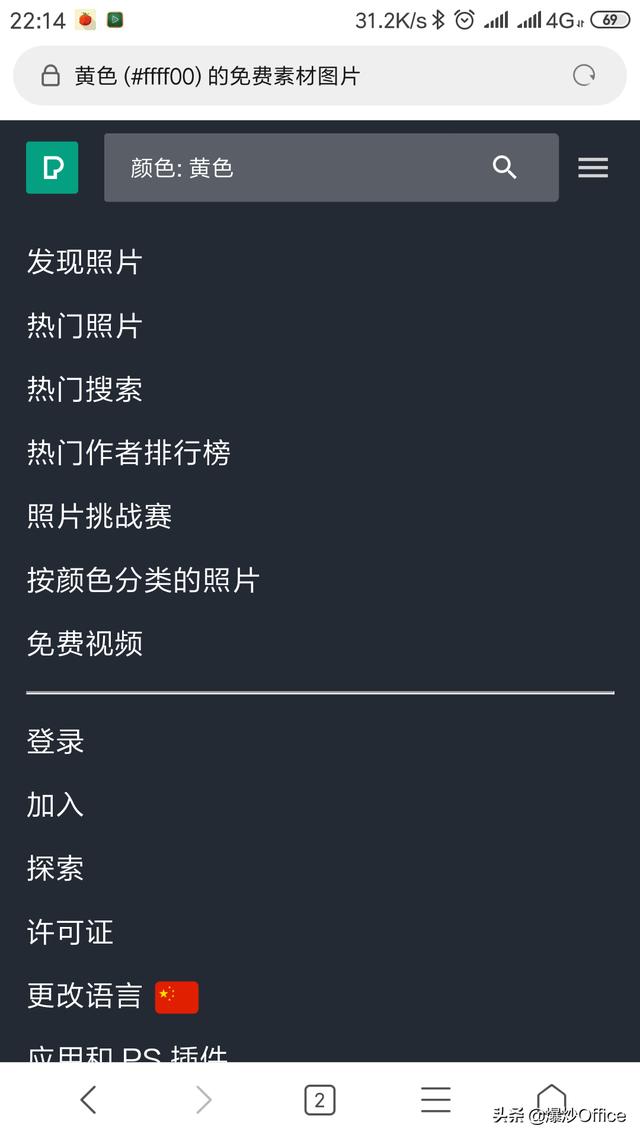Open 免费视频
Screen dimensions: 640x1138
(85, 643)
